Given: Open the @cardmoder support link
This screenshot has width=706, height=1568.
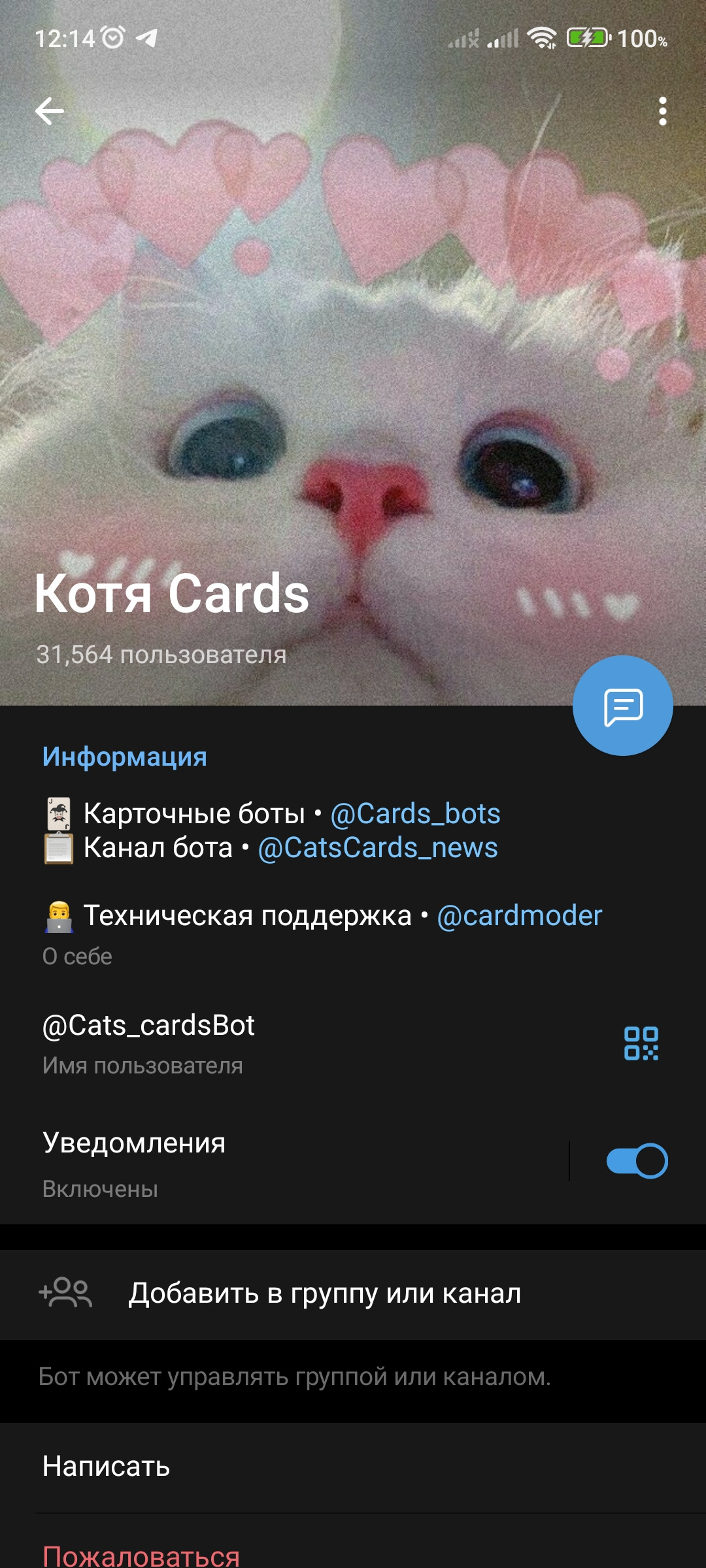Looking at the screenshot, I should [x=519, y=916].
